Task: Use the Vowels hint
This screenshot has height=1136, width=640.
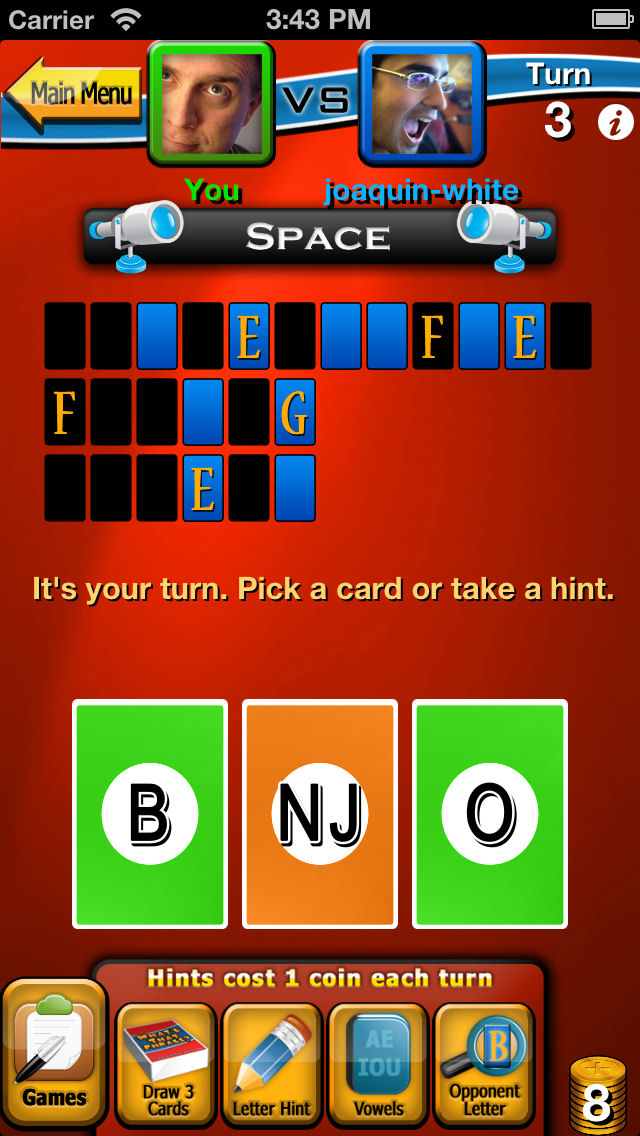Action: pos(378,1062)
